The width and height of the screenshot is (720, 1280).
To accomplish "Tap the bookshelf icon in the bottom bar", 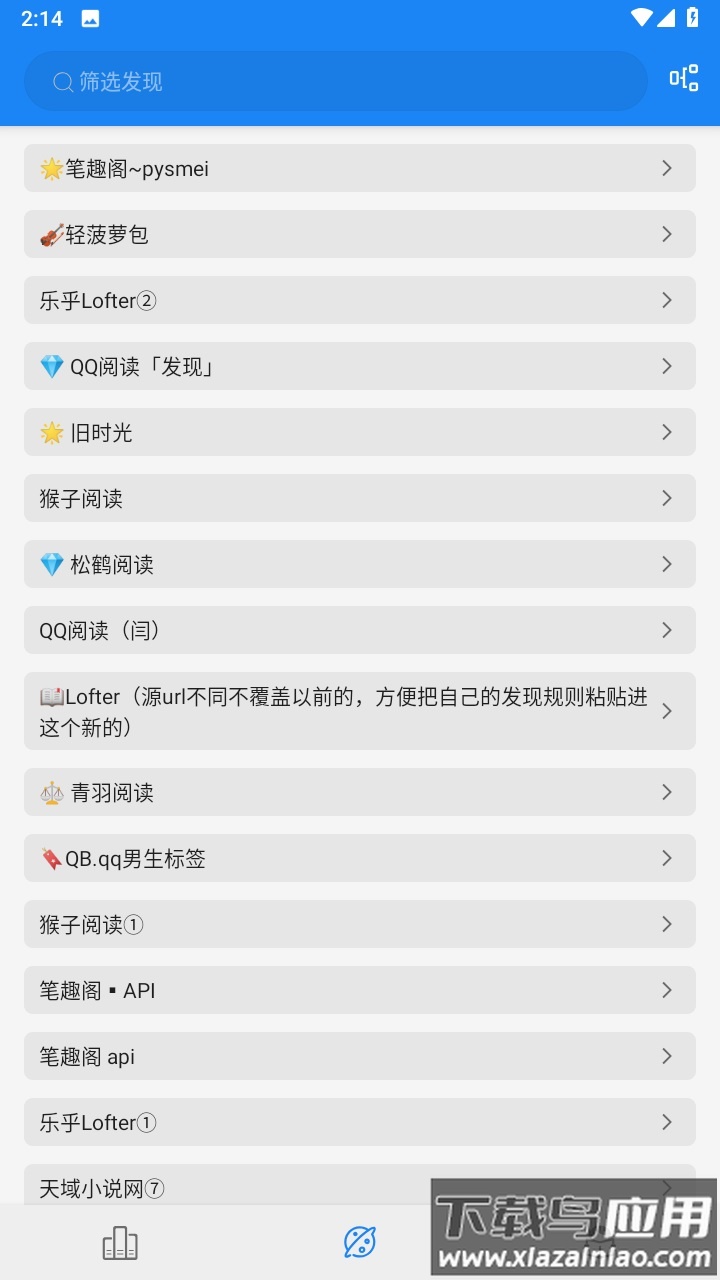I will click(x=120, y=1240).
